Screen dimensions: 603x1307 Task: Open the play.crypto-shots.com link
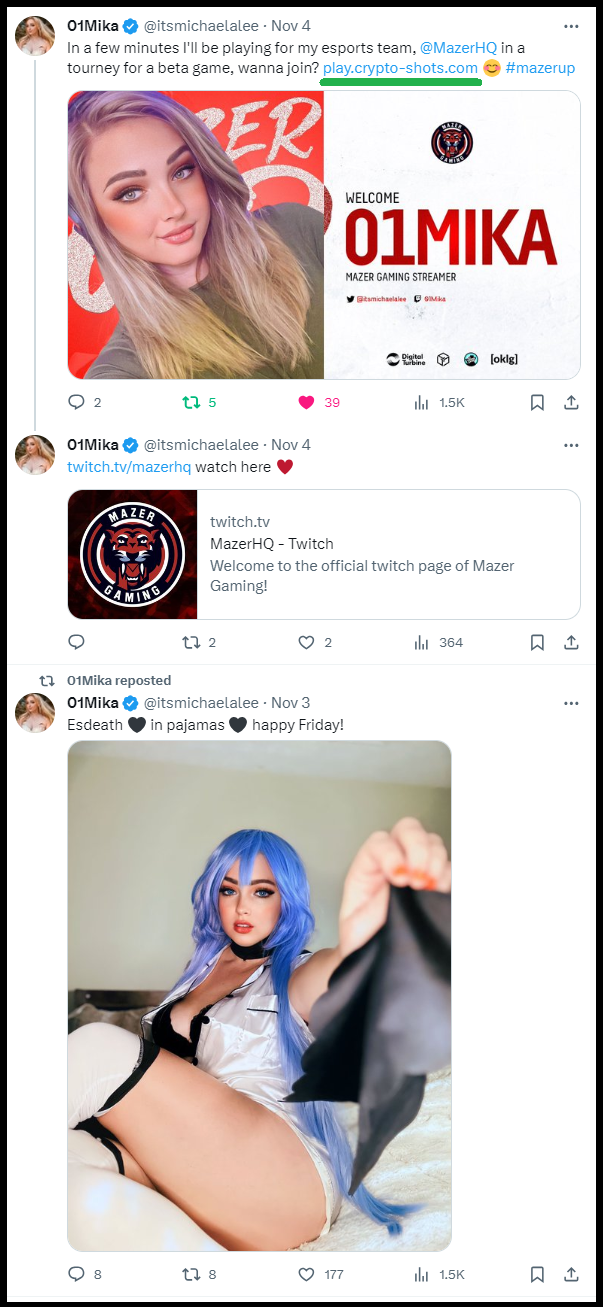click(400, 68)
